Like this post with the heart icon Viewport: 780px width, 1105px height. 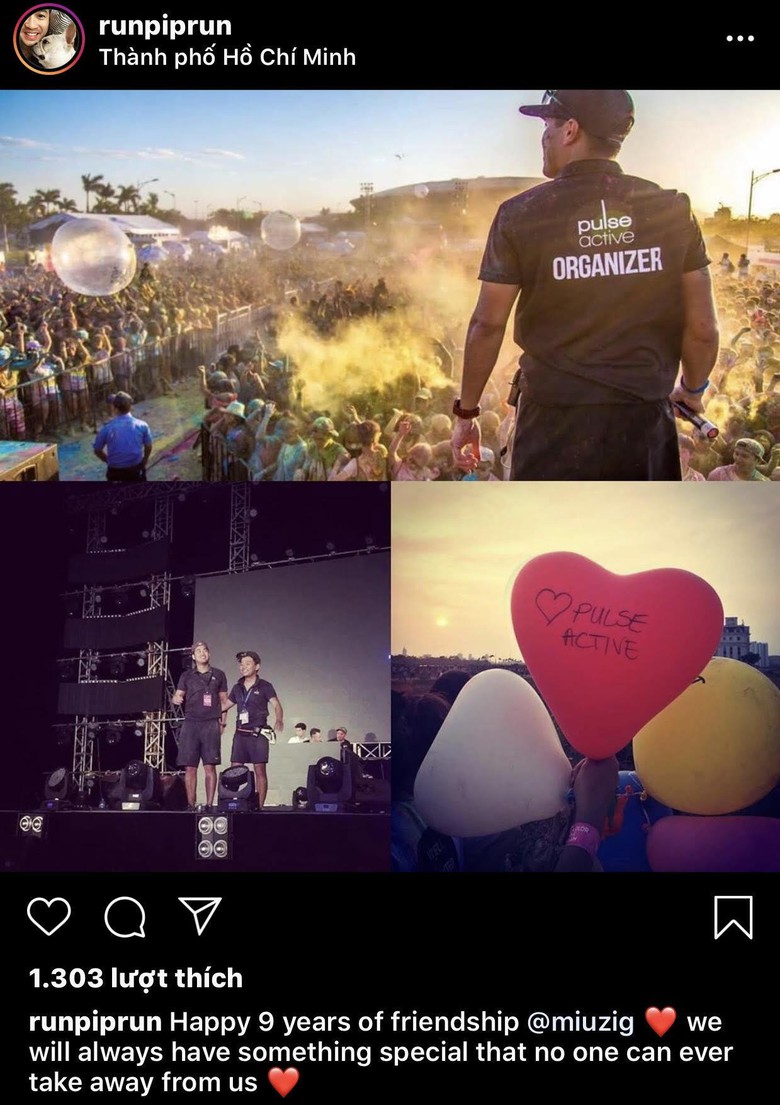coord(49,916)
